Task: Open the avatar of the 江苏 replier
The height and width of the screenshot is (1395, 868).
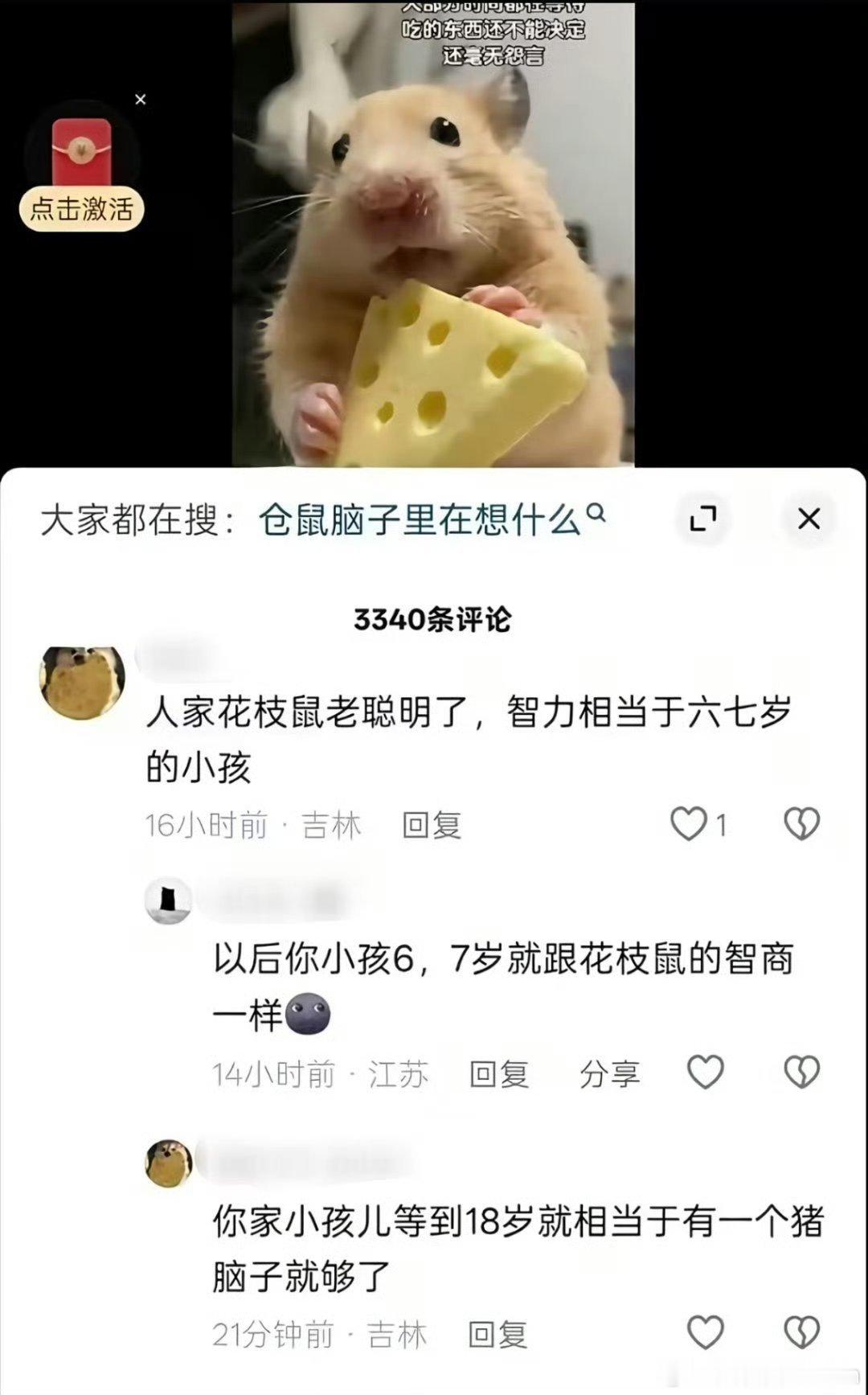Action: coord(167,903)
